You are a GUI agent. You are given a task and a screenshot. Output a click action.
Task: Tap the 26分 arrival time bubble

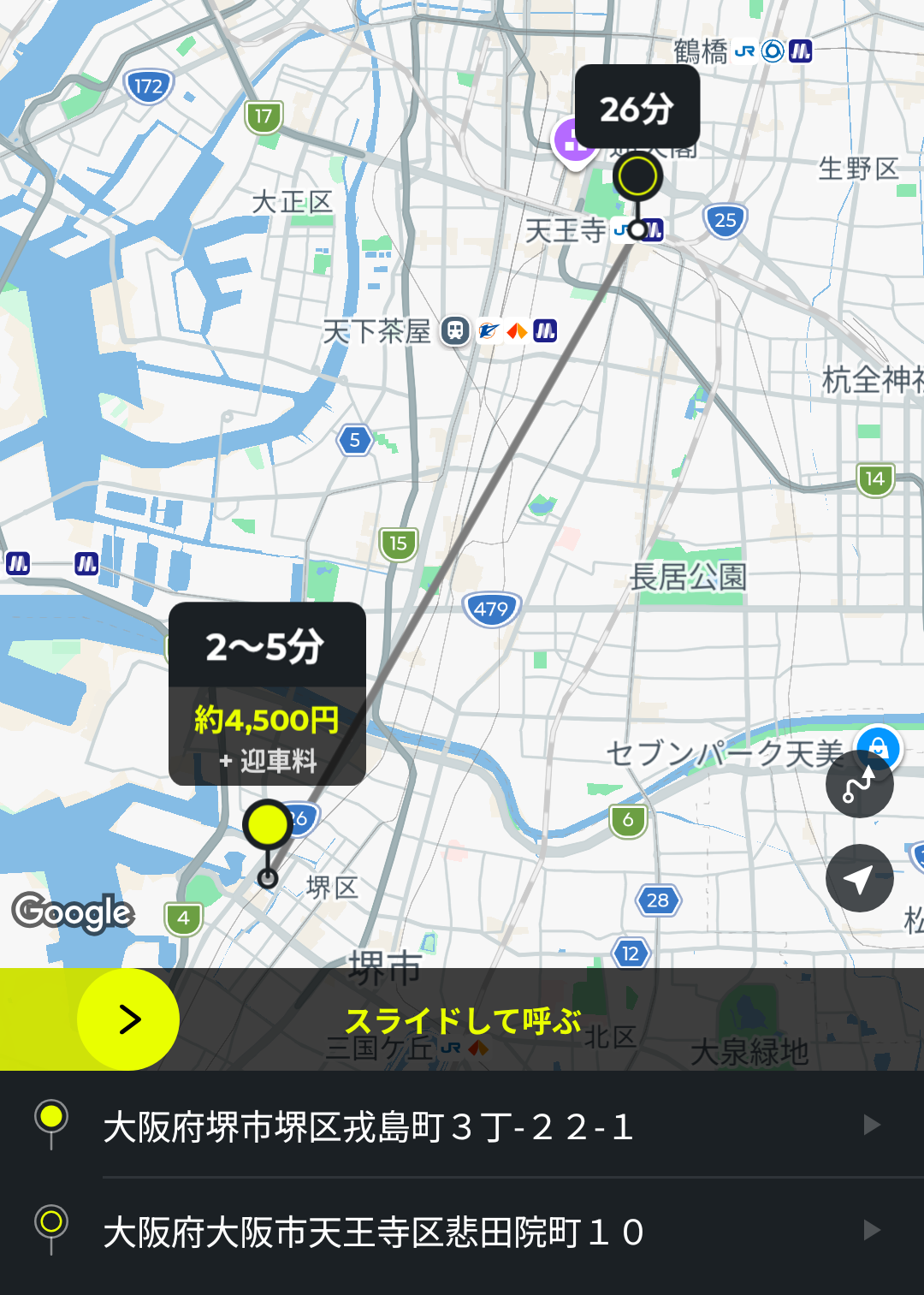pyautogui.click(x=637, y=108)
